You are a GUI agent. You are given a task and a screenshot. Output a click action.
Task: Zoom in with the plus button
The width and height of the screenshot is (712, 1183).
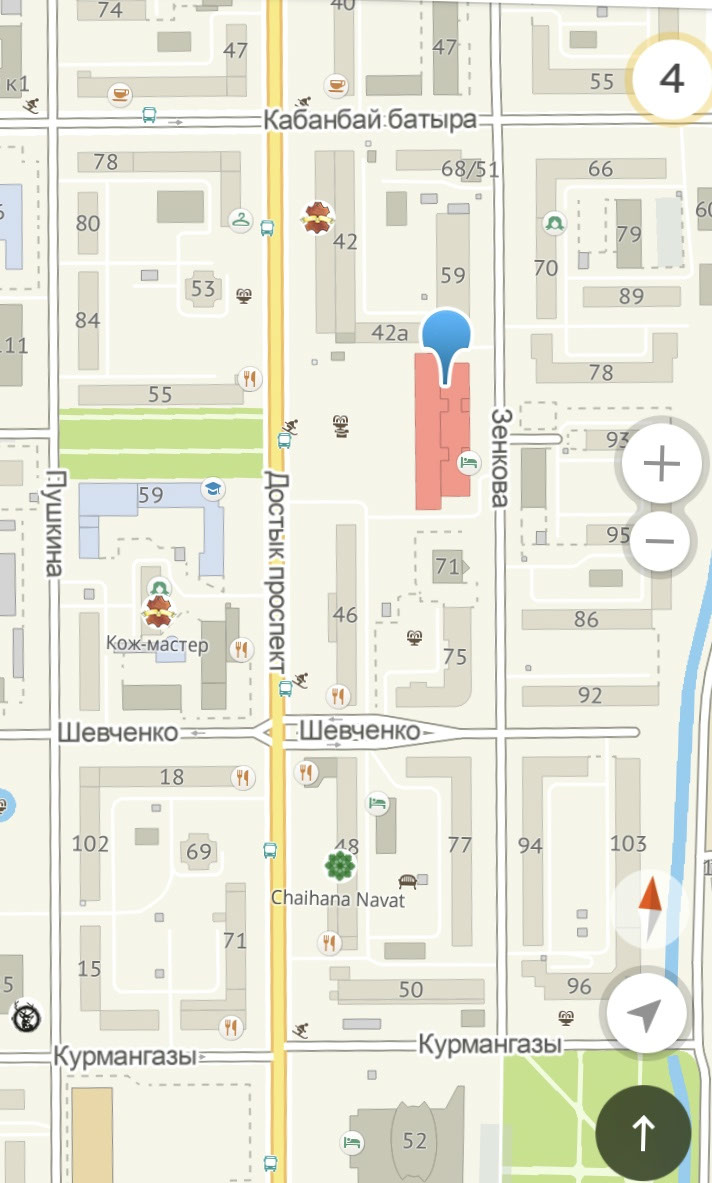[661, 462]
